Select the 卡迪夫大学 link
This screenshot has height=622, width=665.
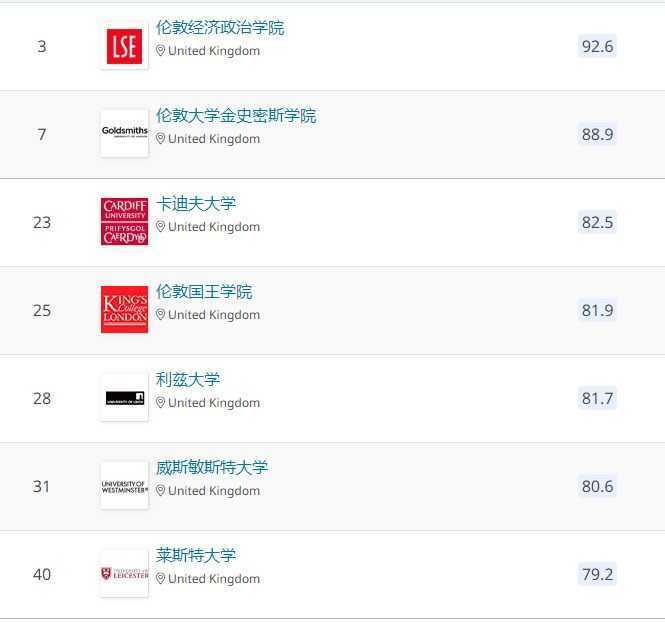196,204
